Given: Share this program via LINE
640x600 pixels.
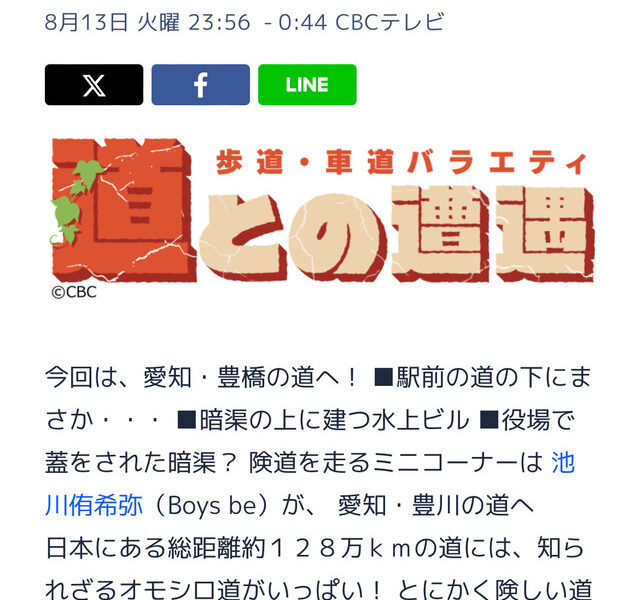Looking at the screenshot, I should (x=307, y=85).
